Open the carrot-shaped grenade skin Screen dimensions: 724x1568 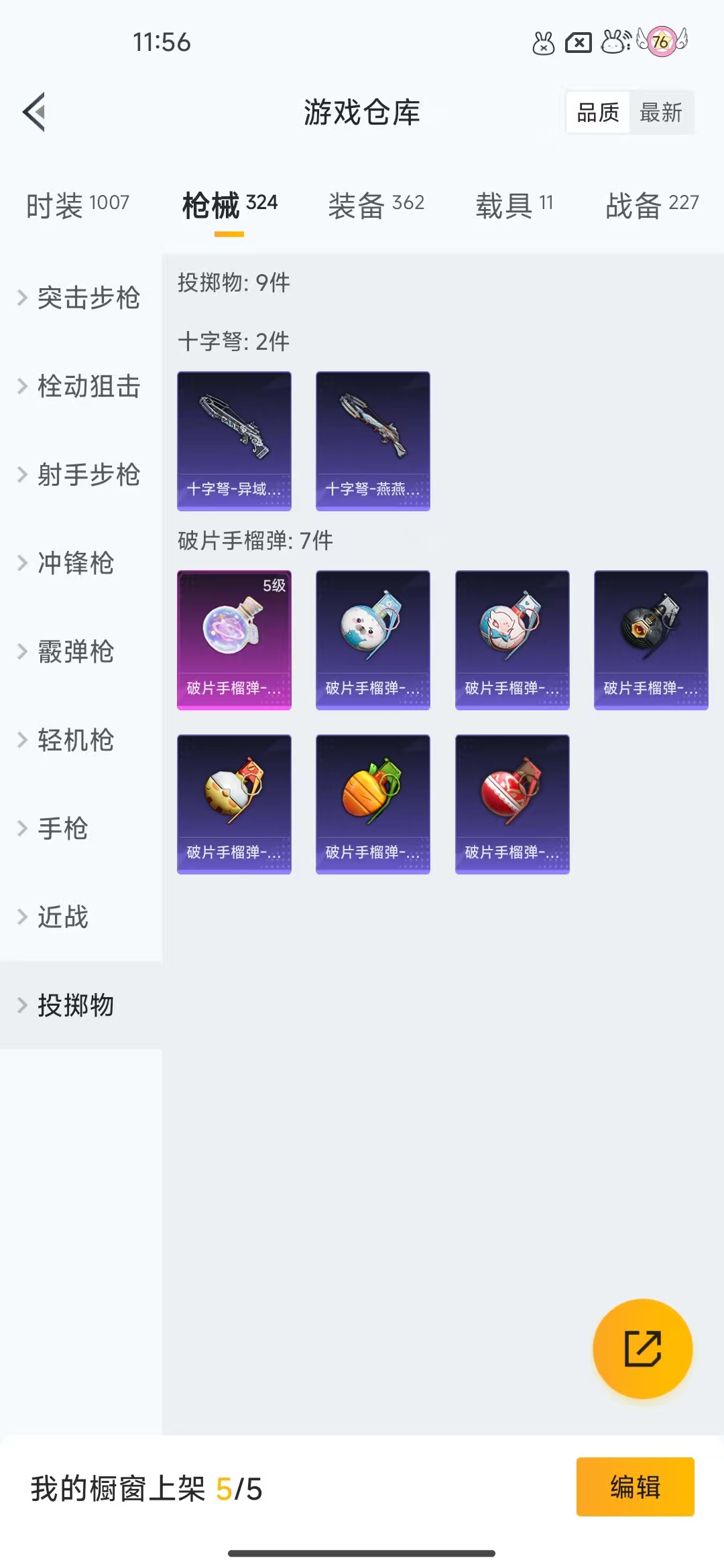(373, 804)
